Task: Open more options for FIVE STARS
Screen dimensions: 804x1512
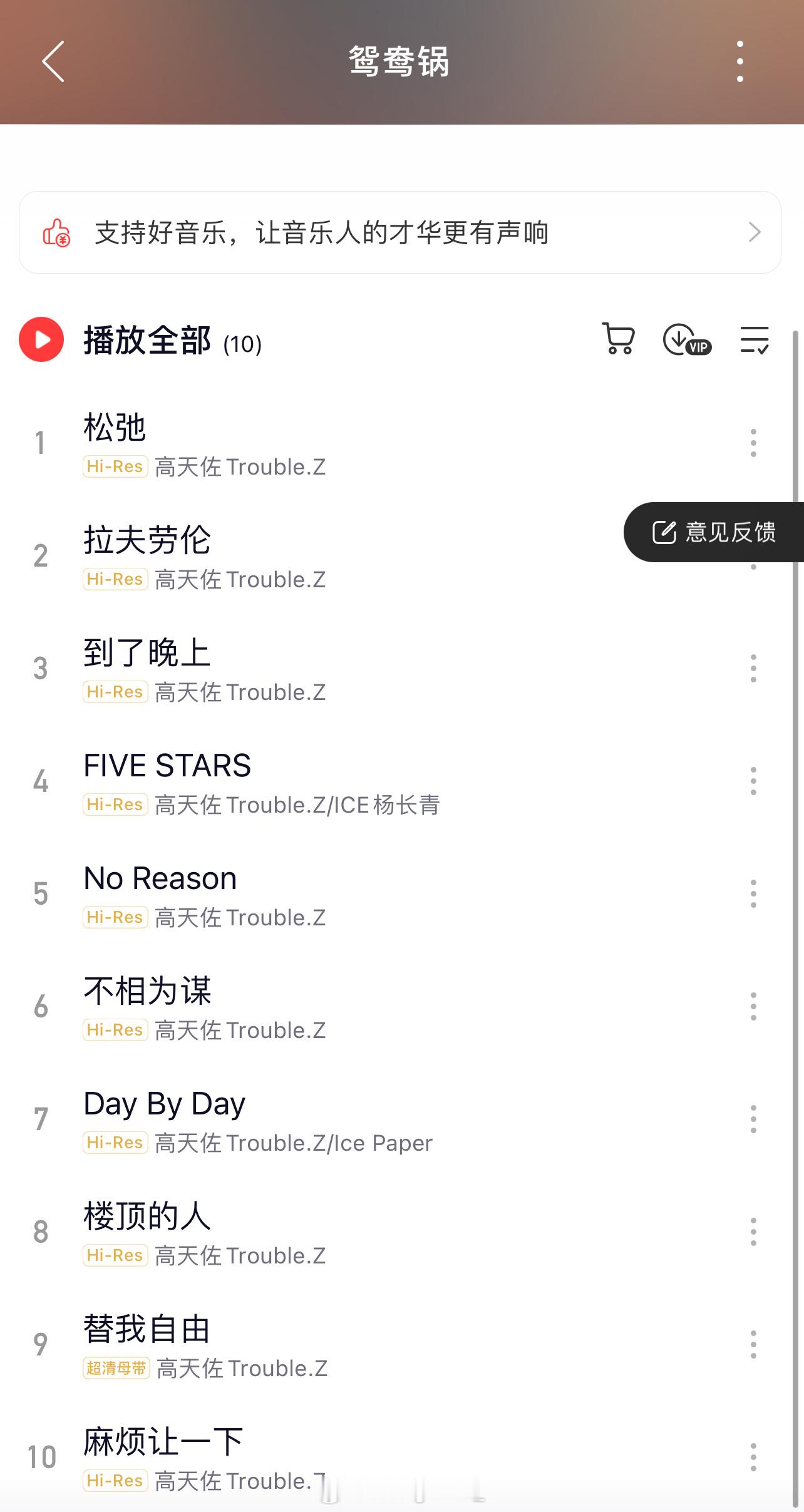Action: [x=753, y=781]
